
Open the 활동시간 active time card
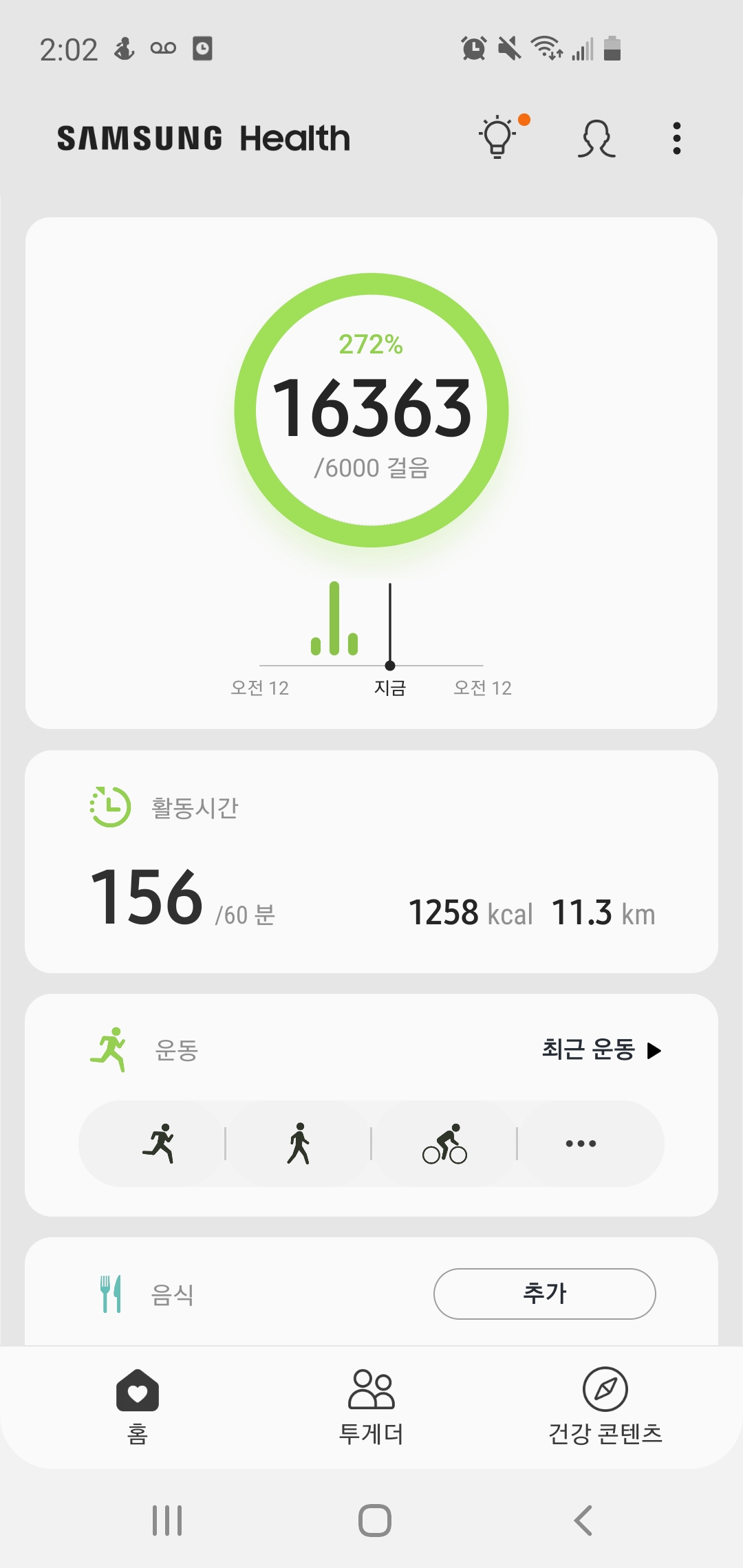[x=371, y=862]
